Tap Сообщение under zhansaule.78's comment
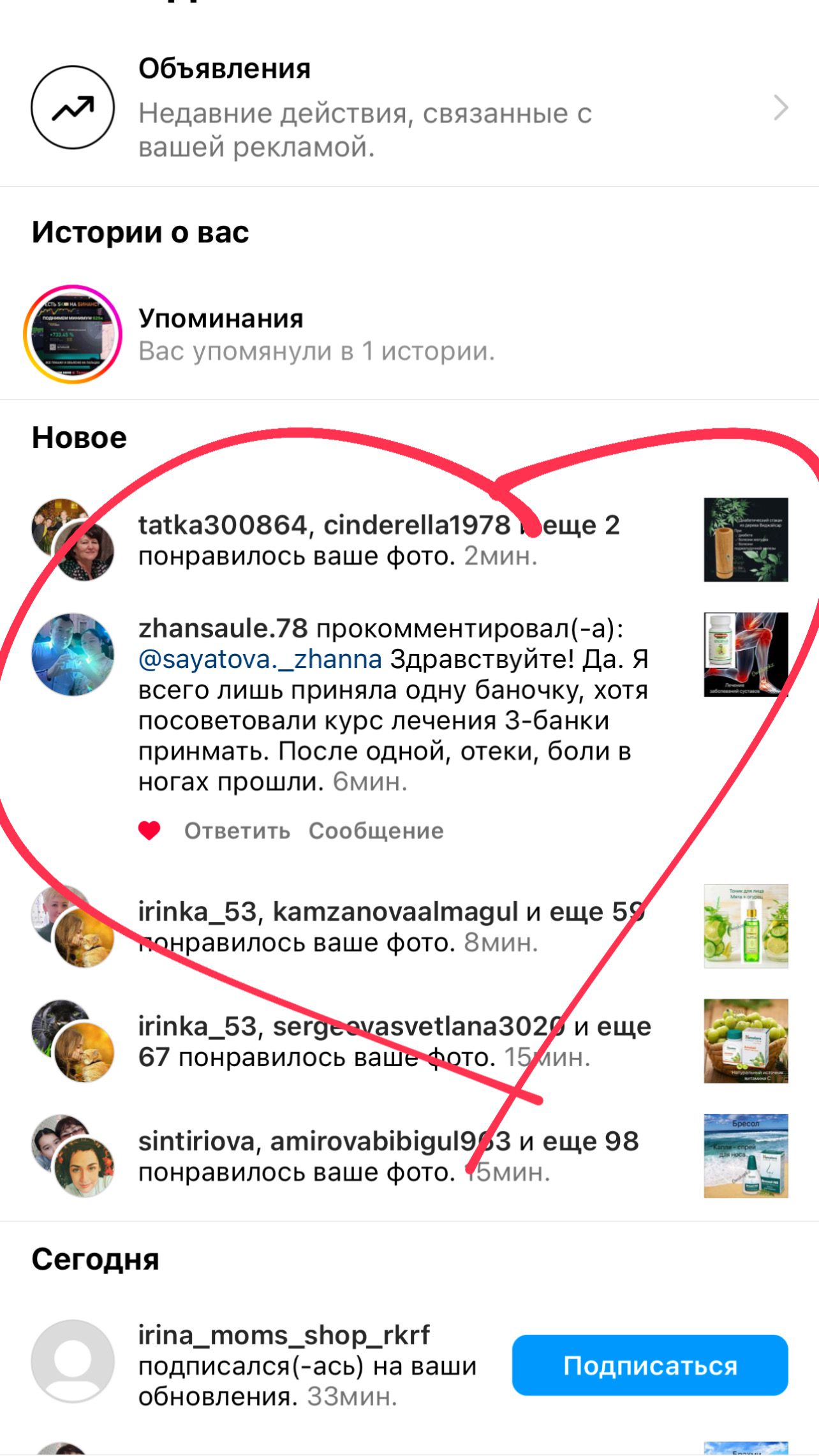This screenshot has width=819, height=1456. coord(376,831)
